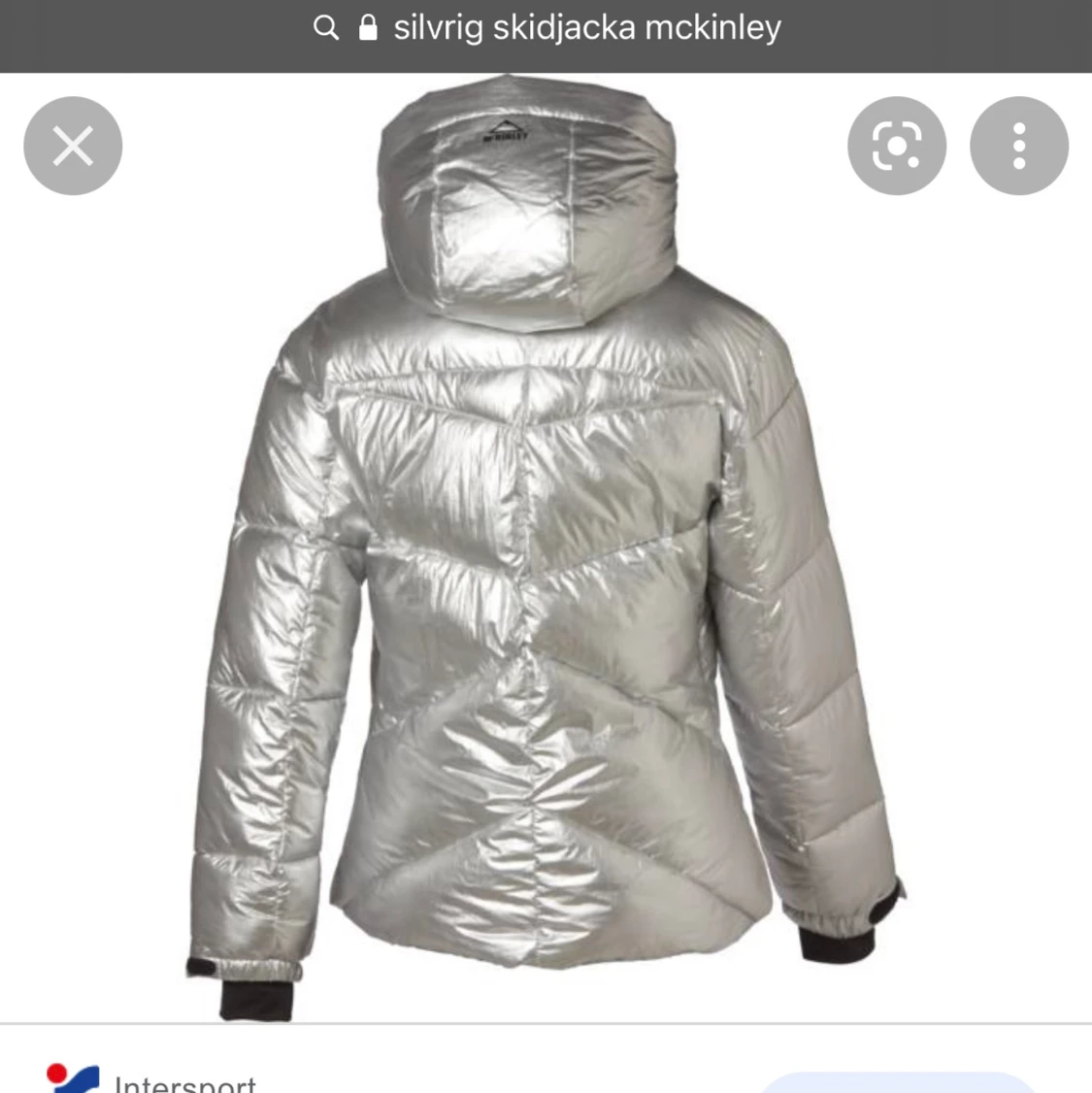
Task: Search this image with Google Lens
Action: 896,146
